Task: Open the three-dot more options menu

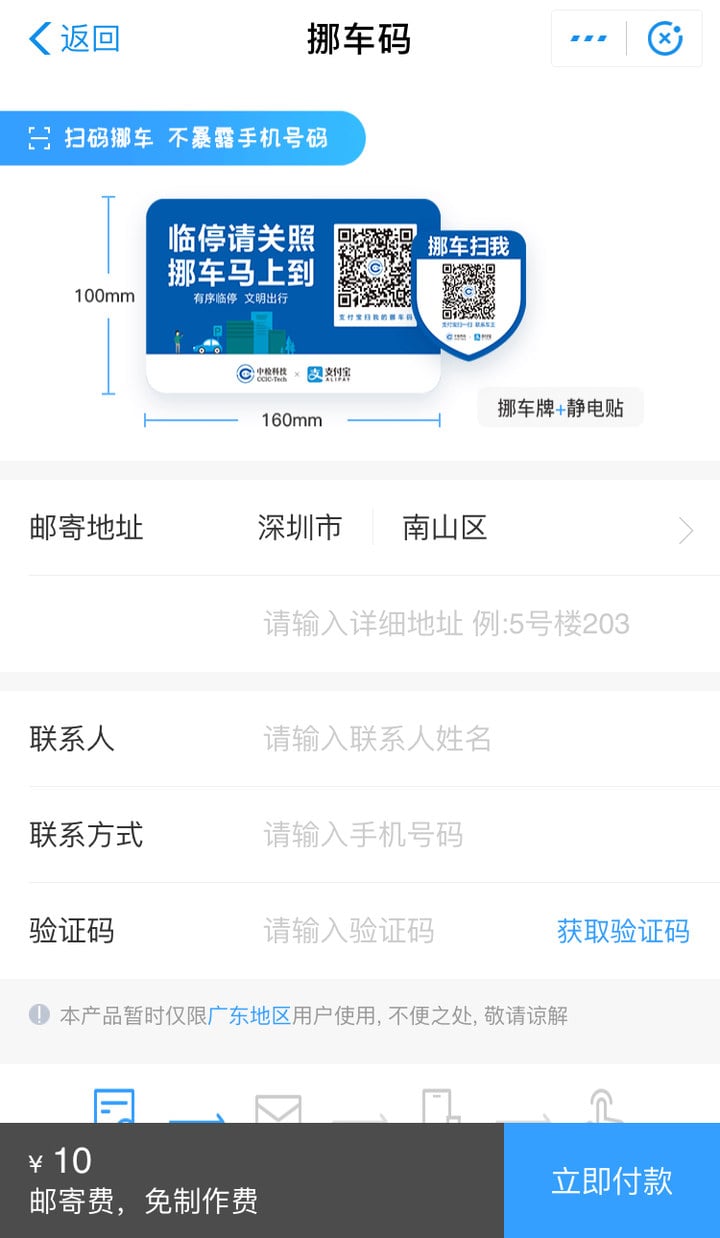Action: 589,39
